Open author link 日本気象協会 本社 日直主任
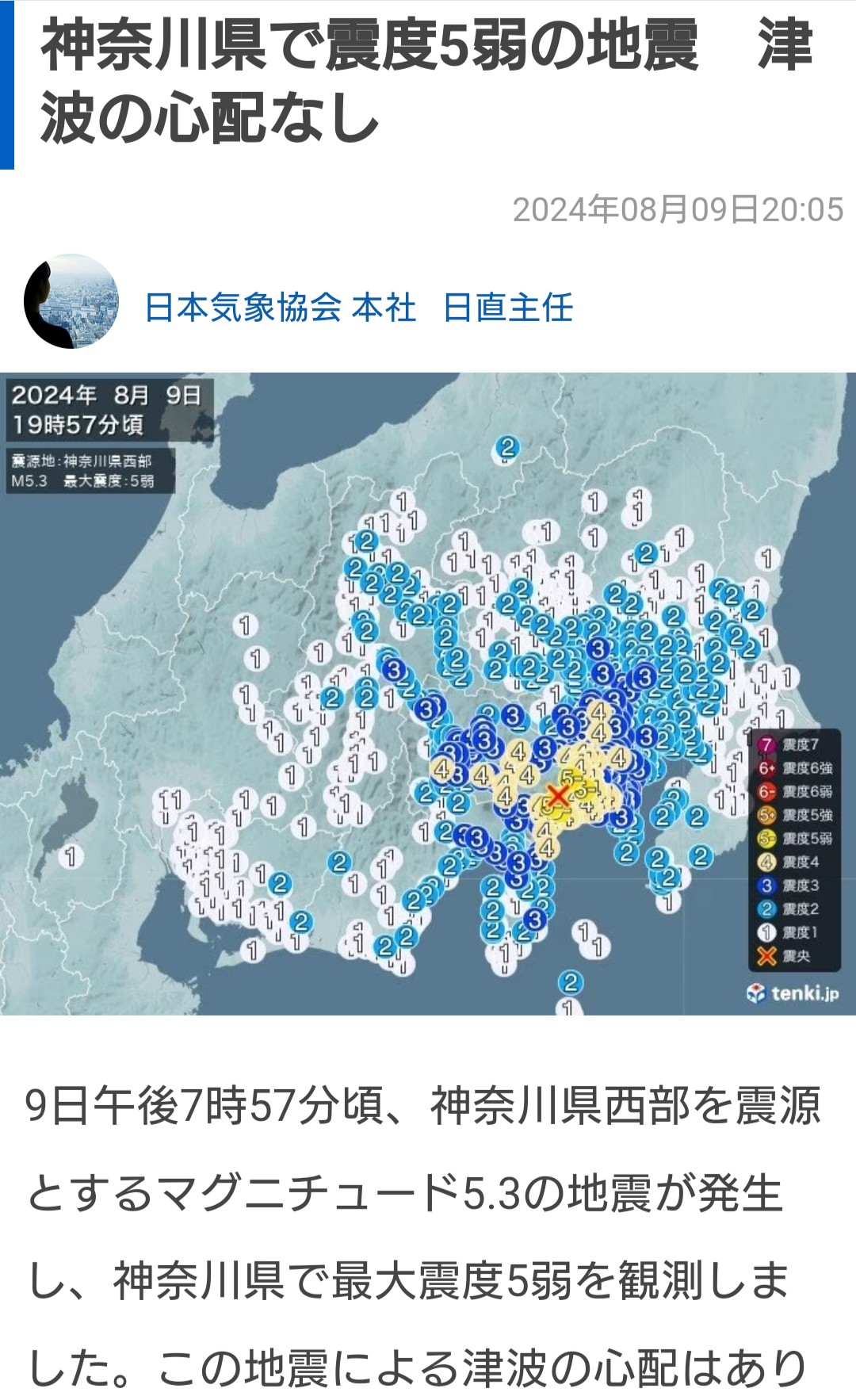Image resolution: width=856 pixels, height=1400 pixels. [358, 307]
